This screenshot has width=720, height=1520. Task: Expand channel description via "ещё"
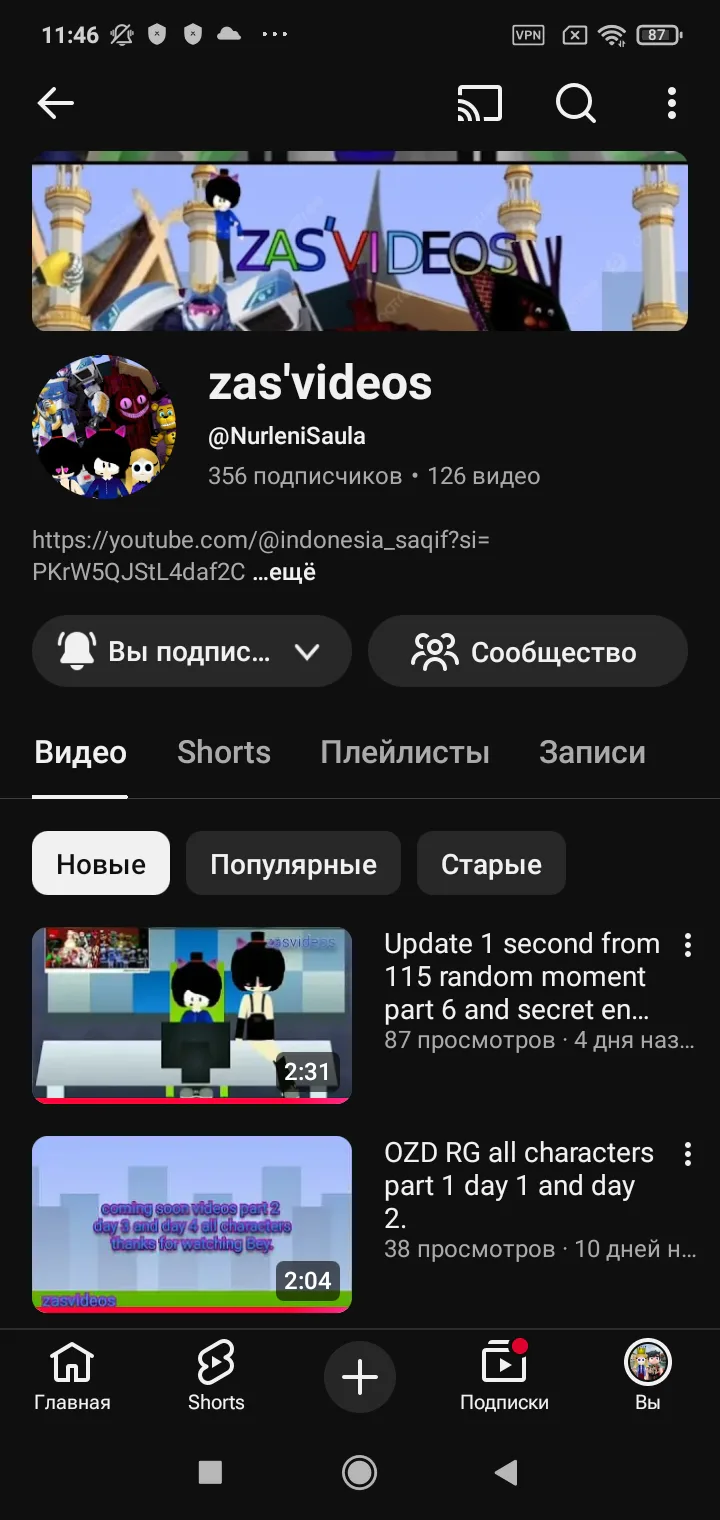[285, 573]
